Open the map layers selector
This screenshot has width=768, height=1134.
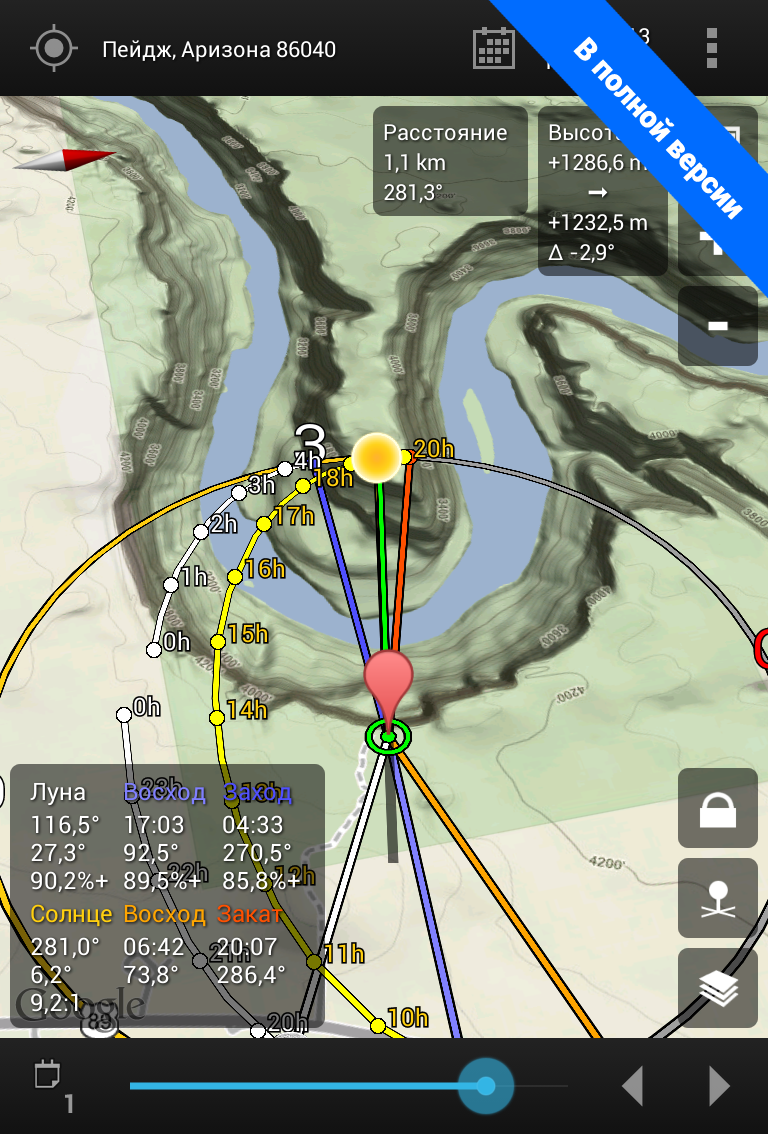(x=717, y=988)
